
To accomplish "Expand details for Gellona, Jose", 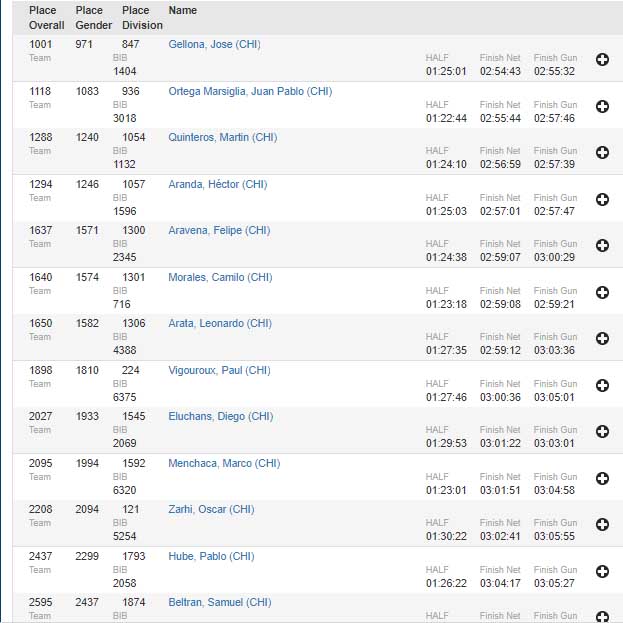I will click(x=602, y=60).
